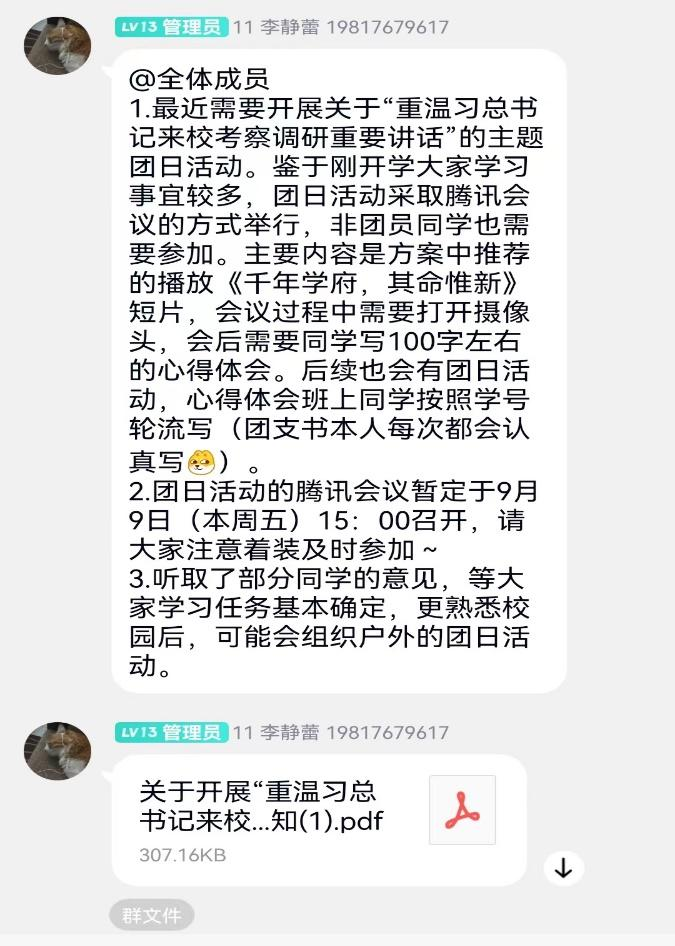Tap the avatar beside the @全体成员 announcement

pos(58,47)
